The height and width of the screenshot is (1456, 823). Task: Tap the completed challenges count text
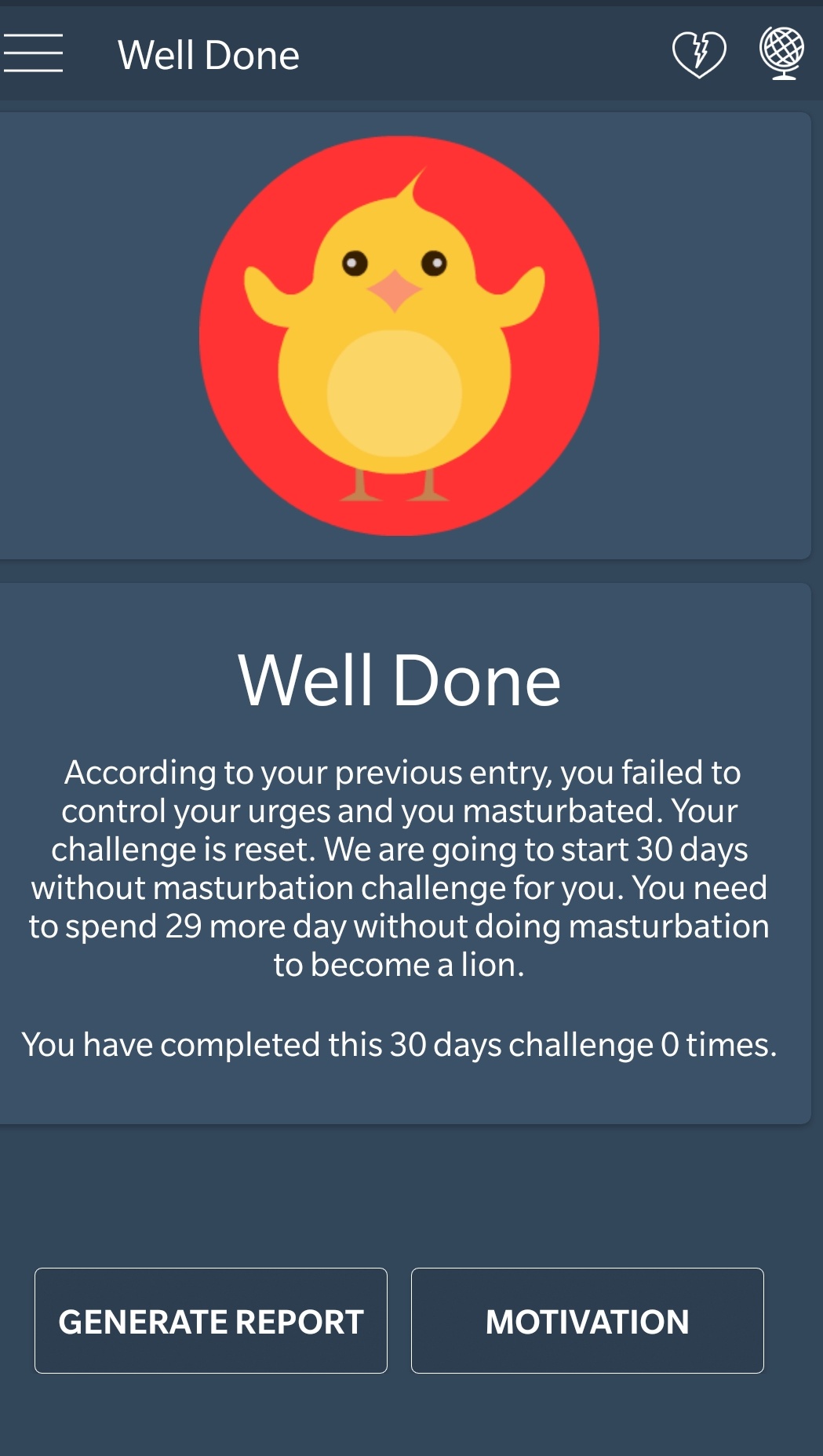[x=400, y=1043]
